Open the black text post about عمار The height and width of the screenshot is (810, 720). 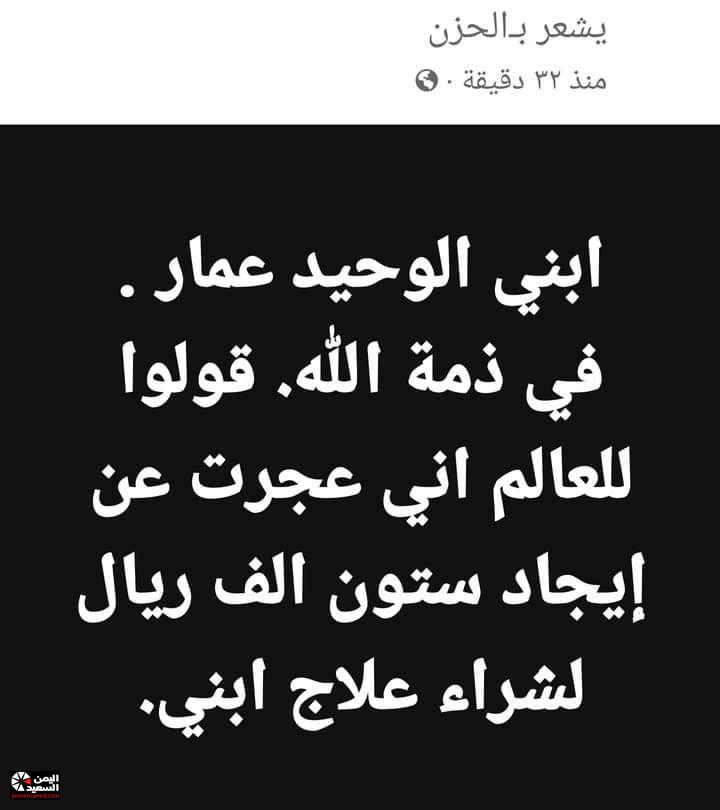pos(360,470)
